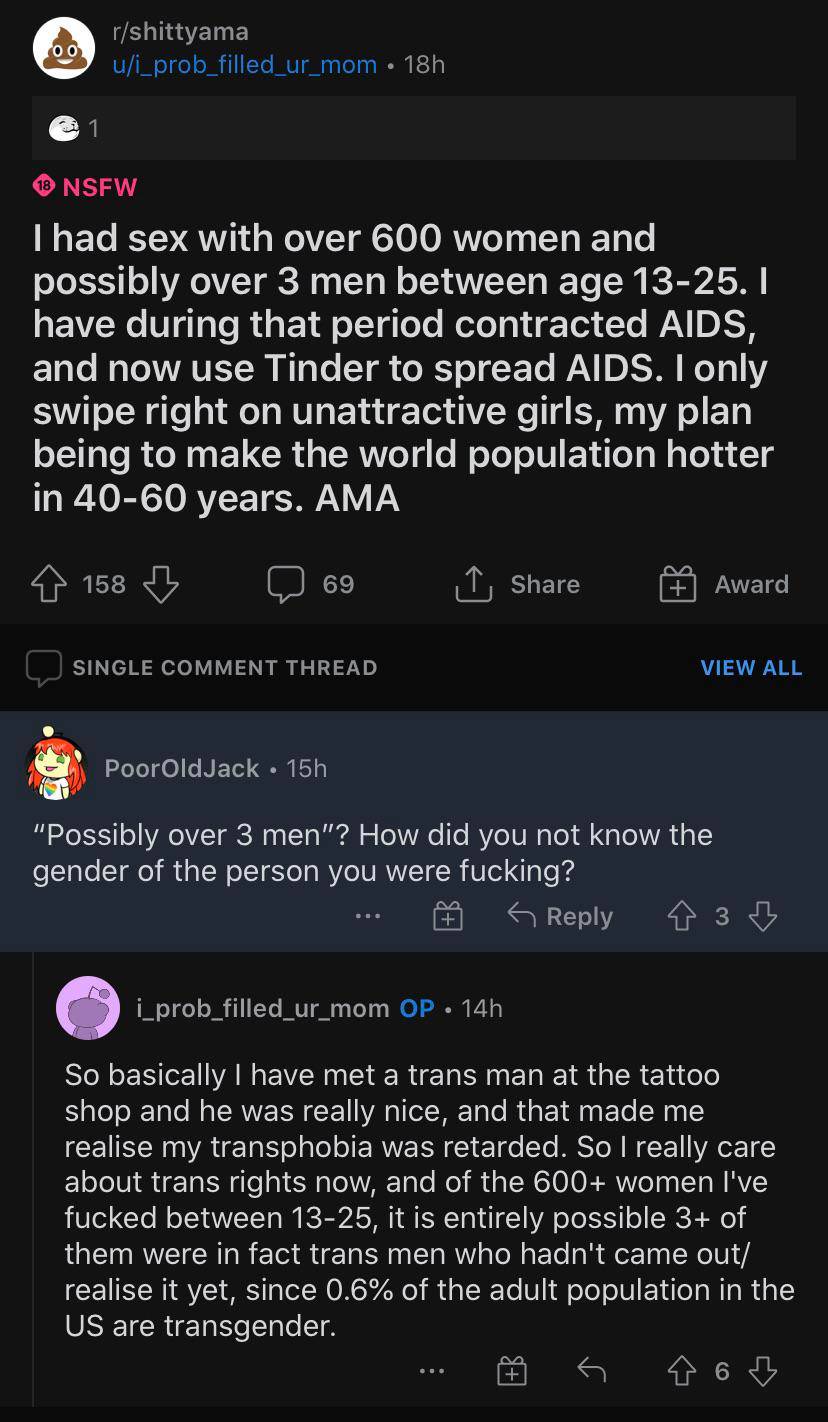Image resolution: width=828 pixels, height=1422 pixels.
Task: Open the overflow menu on the OP's comment
Action: tap(430, 1371)
